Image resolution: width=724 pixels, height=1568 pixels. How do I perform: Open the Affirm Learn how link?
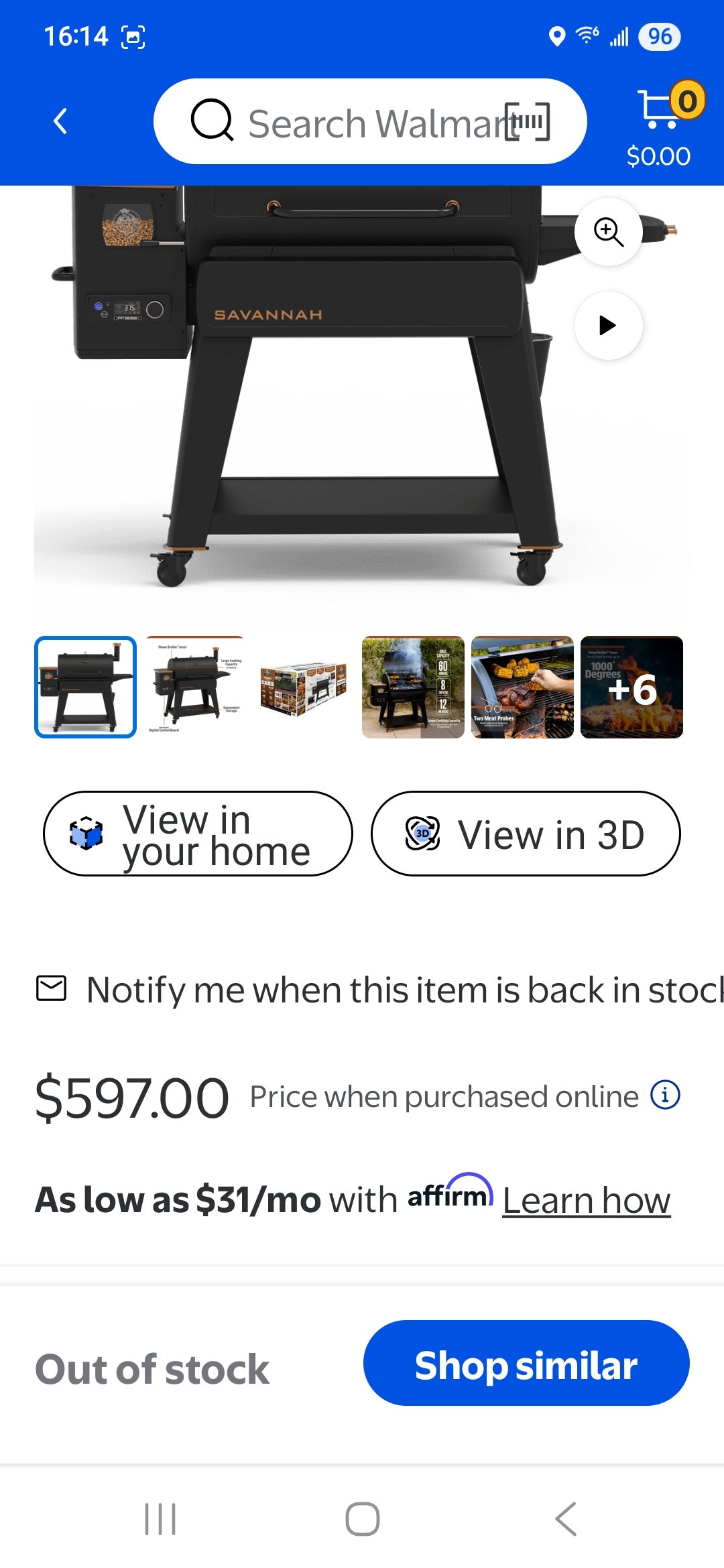coord(587,1200)
